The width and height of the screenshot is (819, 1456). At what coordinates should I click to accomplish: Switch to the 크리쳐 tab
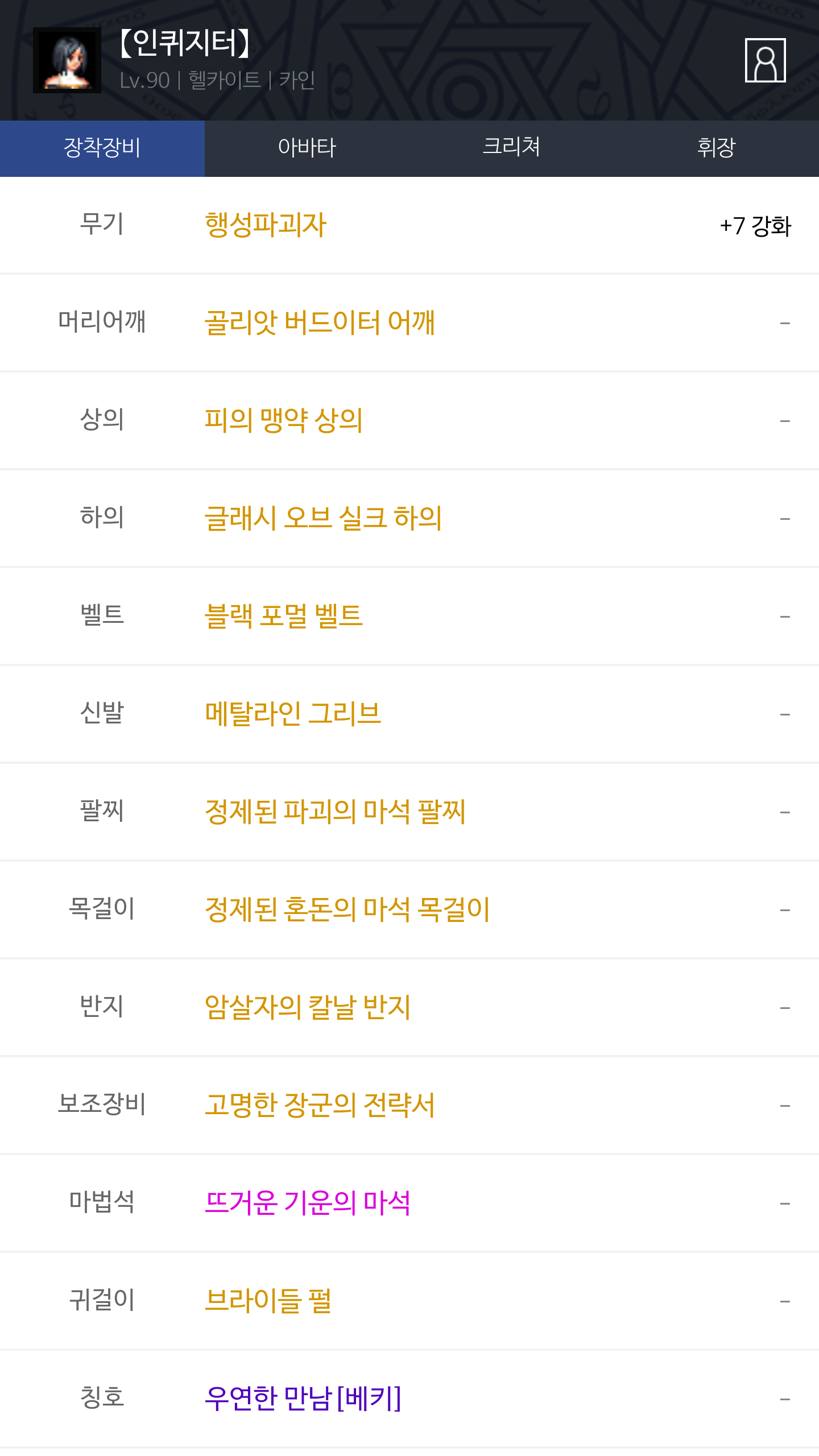512,148
